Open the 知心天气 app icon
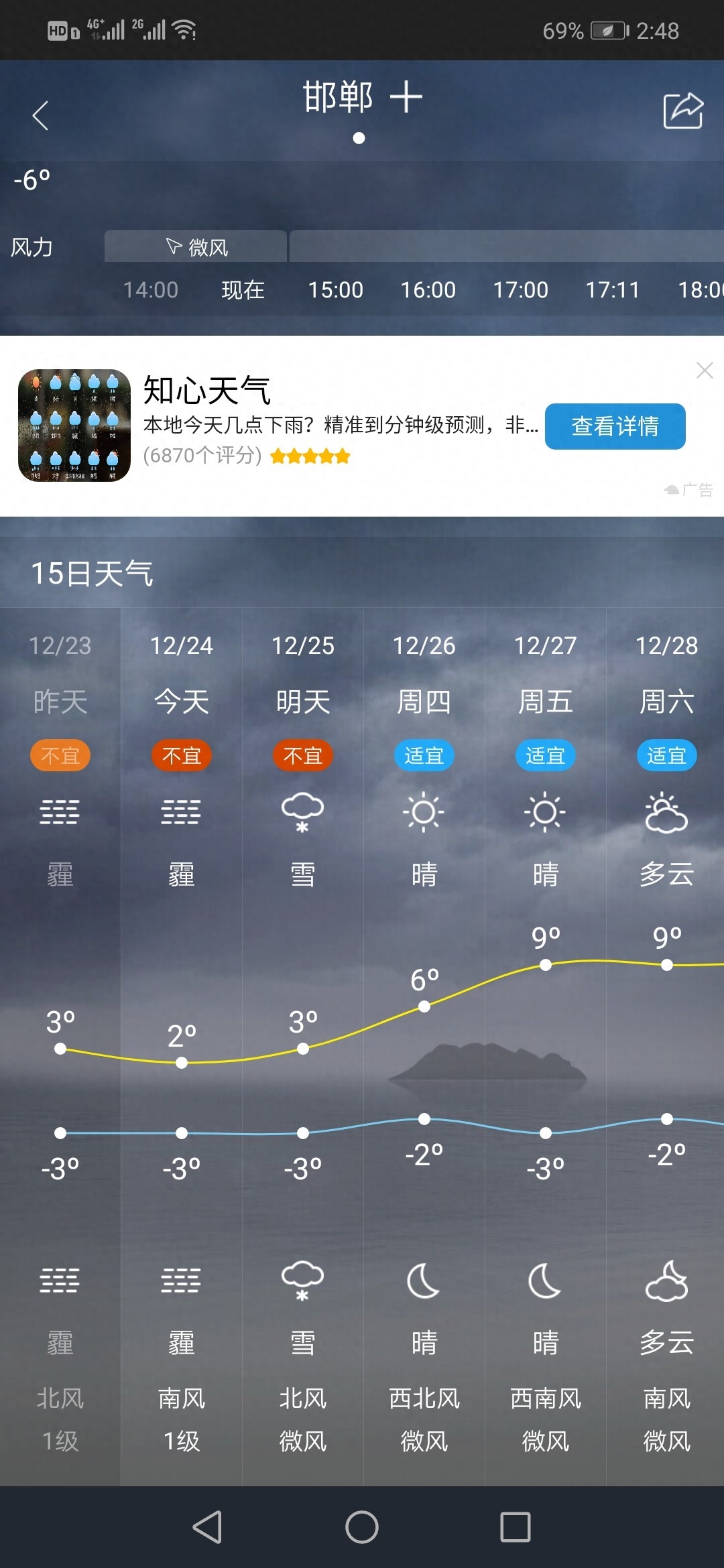This screenshot has height=1568, width=724. (74, 426)
